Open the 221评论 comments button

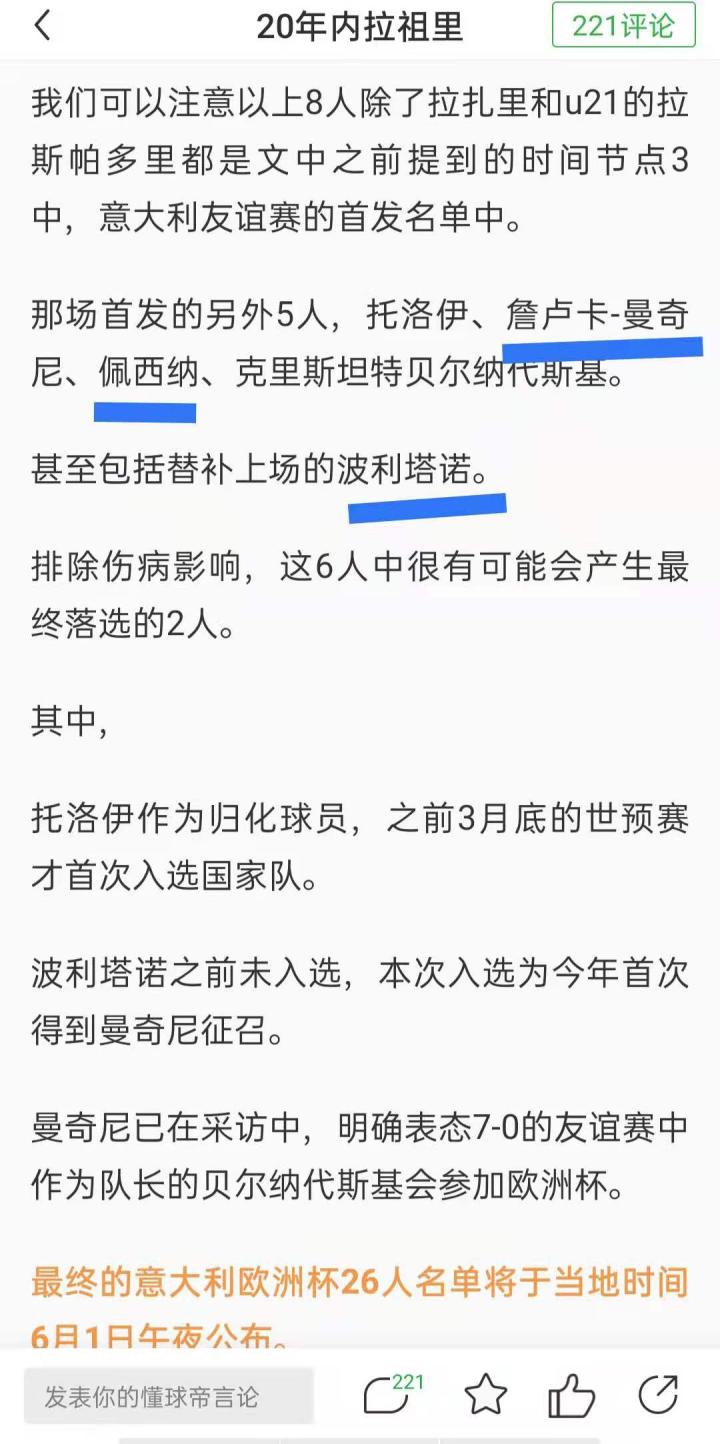(623, 26)
